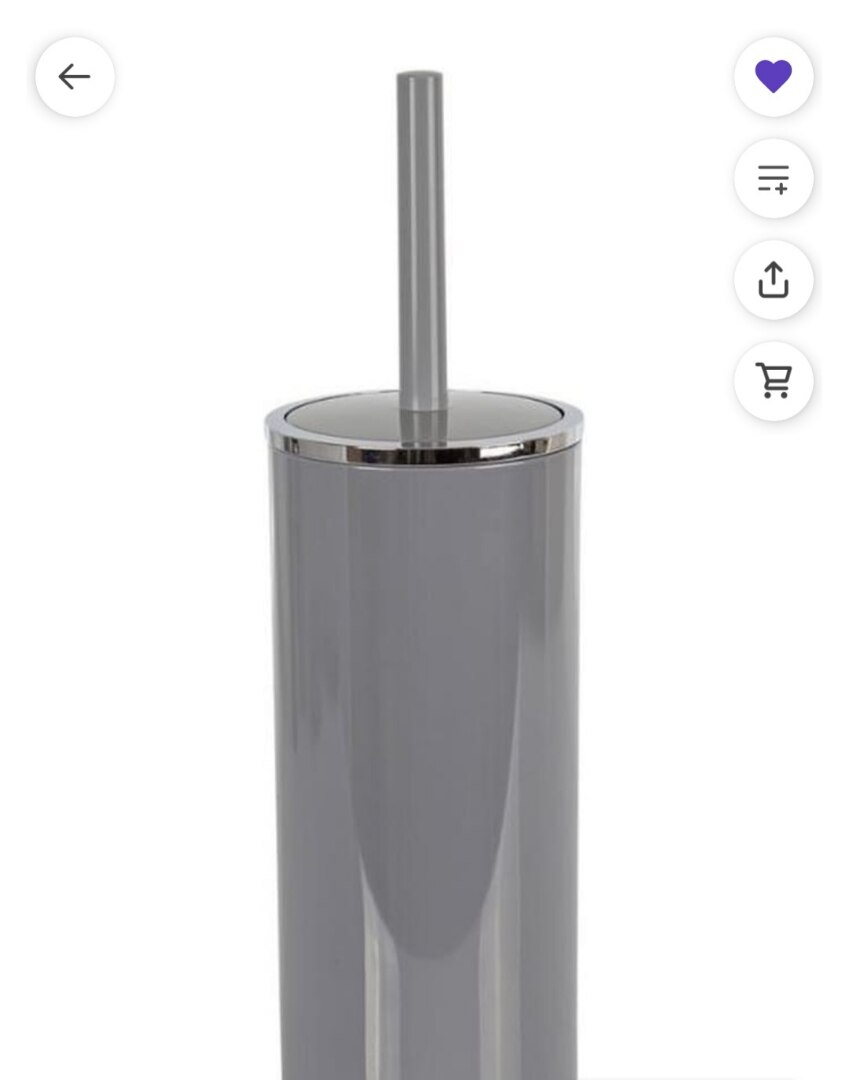
Task: Add this product to a list
Action: 773,179
